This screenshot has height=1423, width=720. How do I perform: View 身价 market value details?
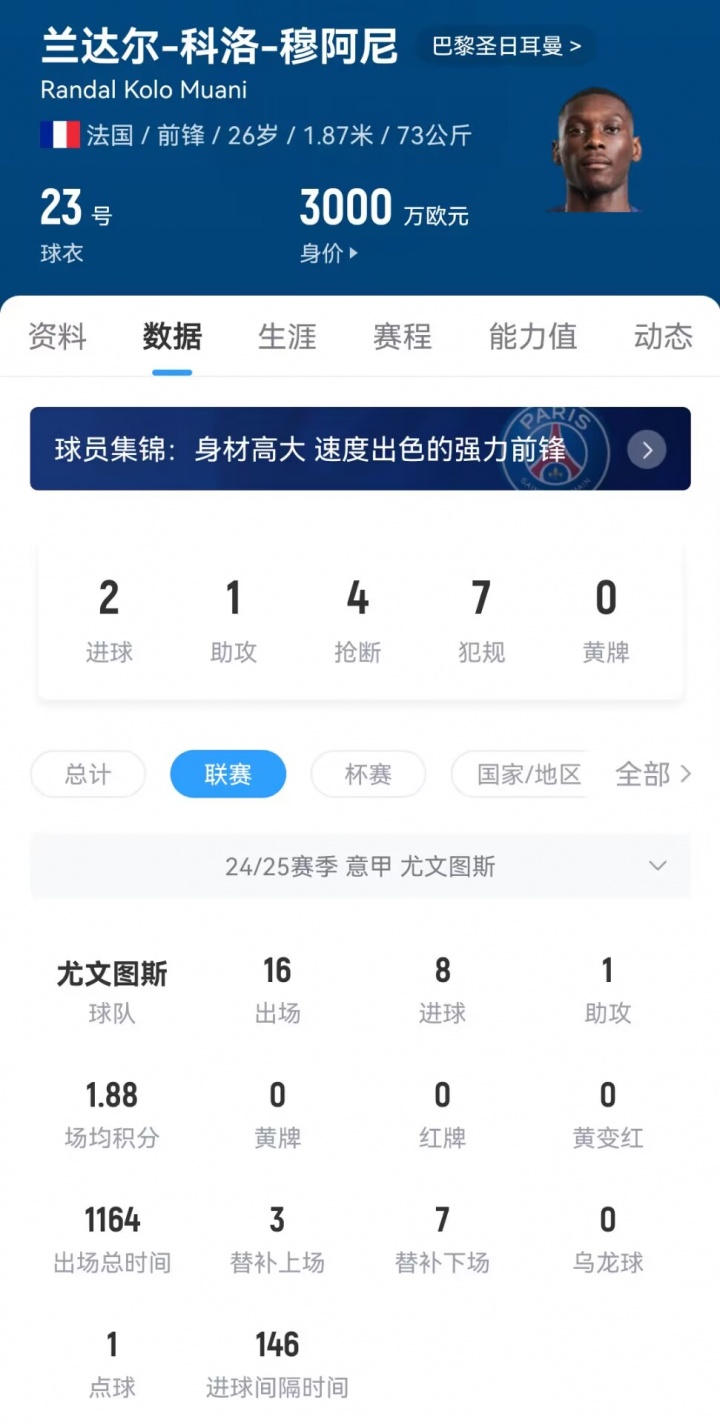tap(329, 254)
